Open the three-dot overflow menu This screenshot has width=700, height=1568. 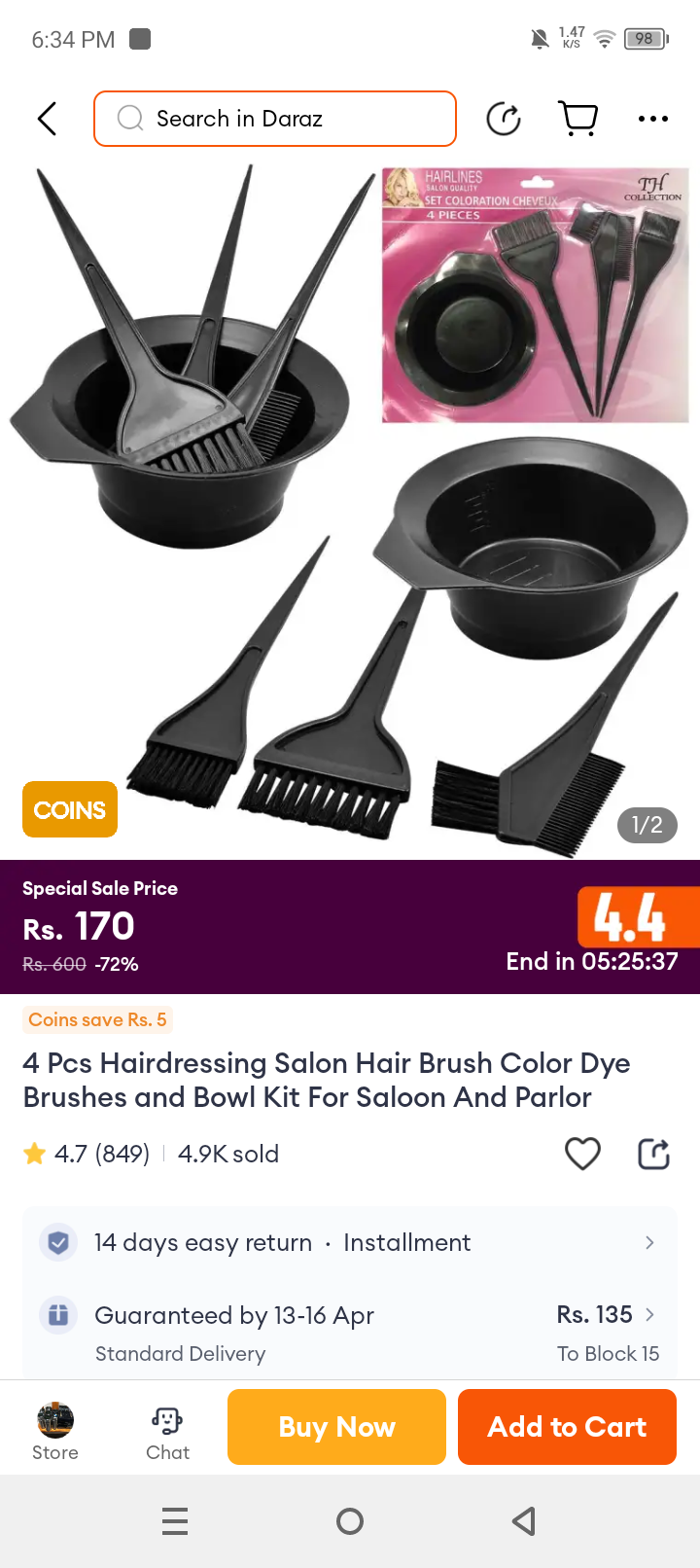pyautogui.click(x=652, y=119)
